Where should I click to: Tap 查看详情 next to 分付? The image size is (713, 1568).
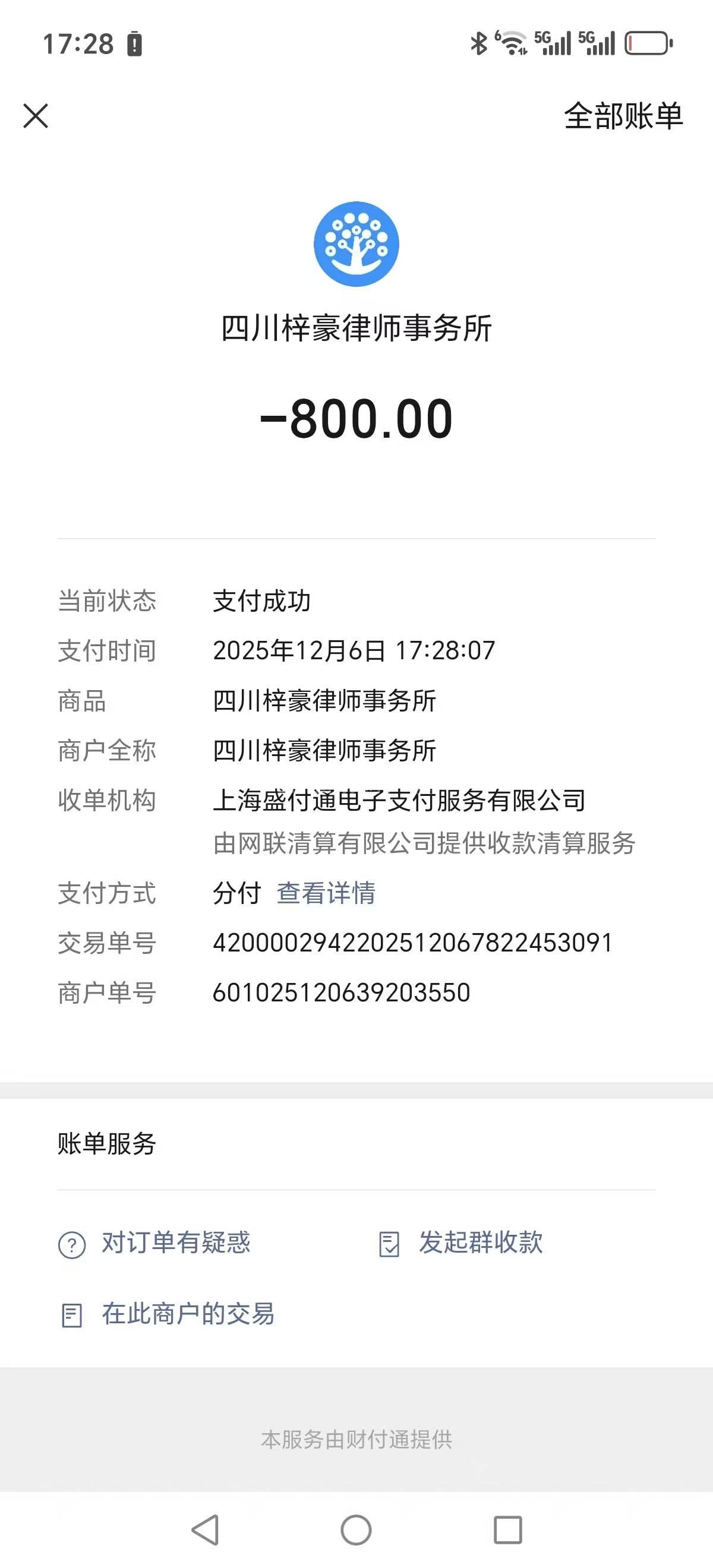click(326, 893)
